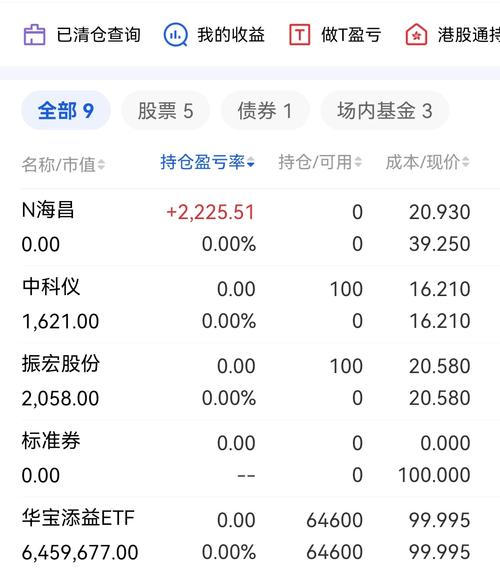The width and height of the screenshot is (500, 570).
Task: Open 港股通 holdings shortcut
Action: (x=452, y=35)
